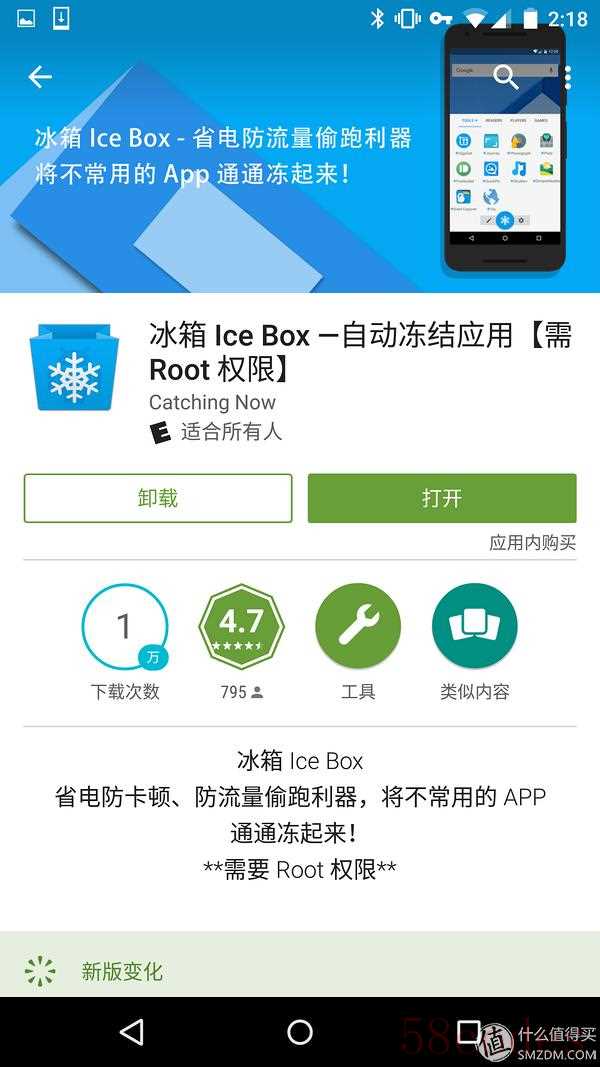Viewport: 600px width, 1067px height.
Task: Tap the system home button
Action: tap(300, 1032)
